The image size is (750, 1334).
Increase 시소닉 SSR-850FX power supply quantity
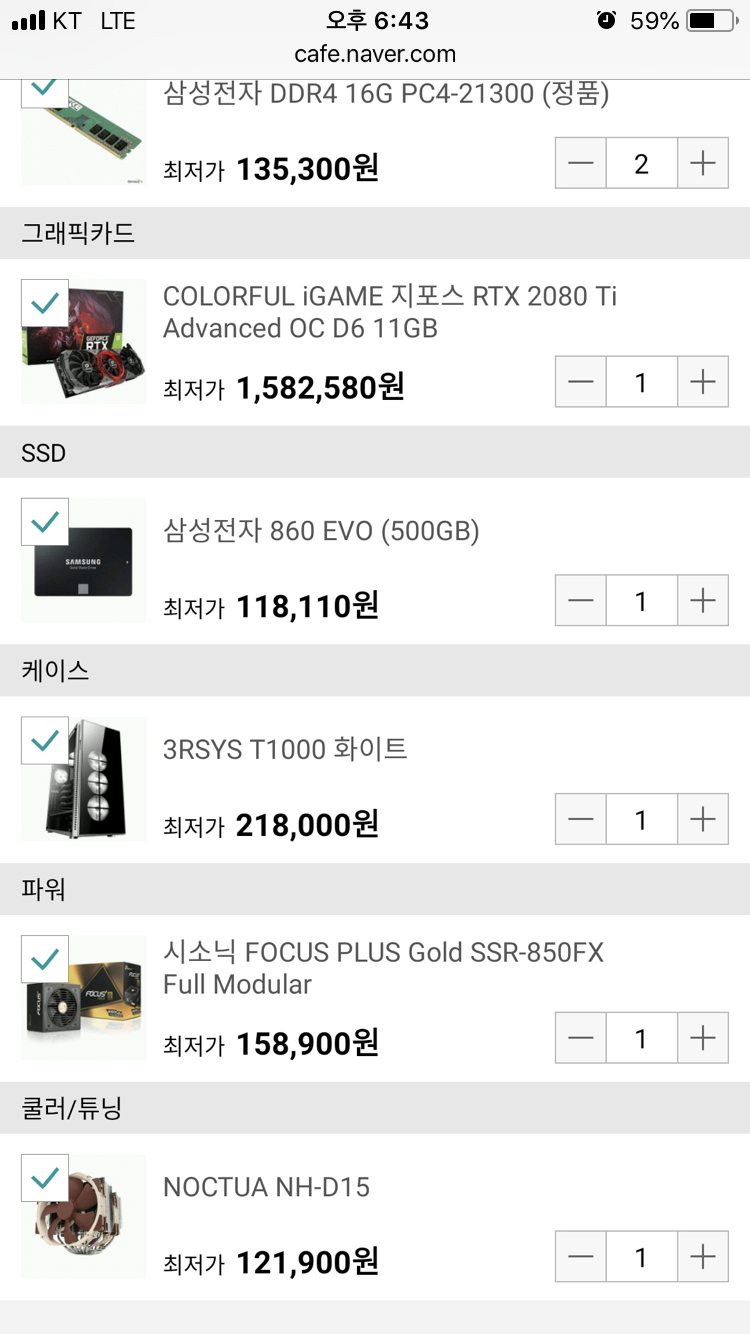(x=703, y=1039)
